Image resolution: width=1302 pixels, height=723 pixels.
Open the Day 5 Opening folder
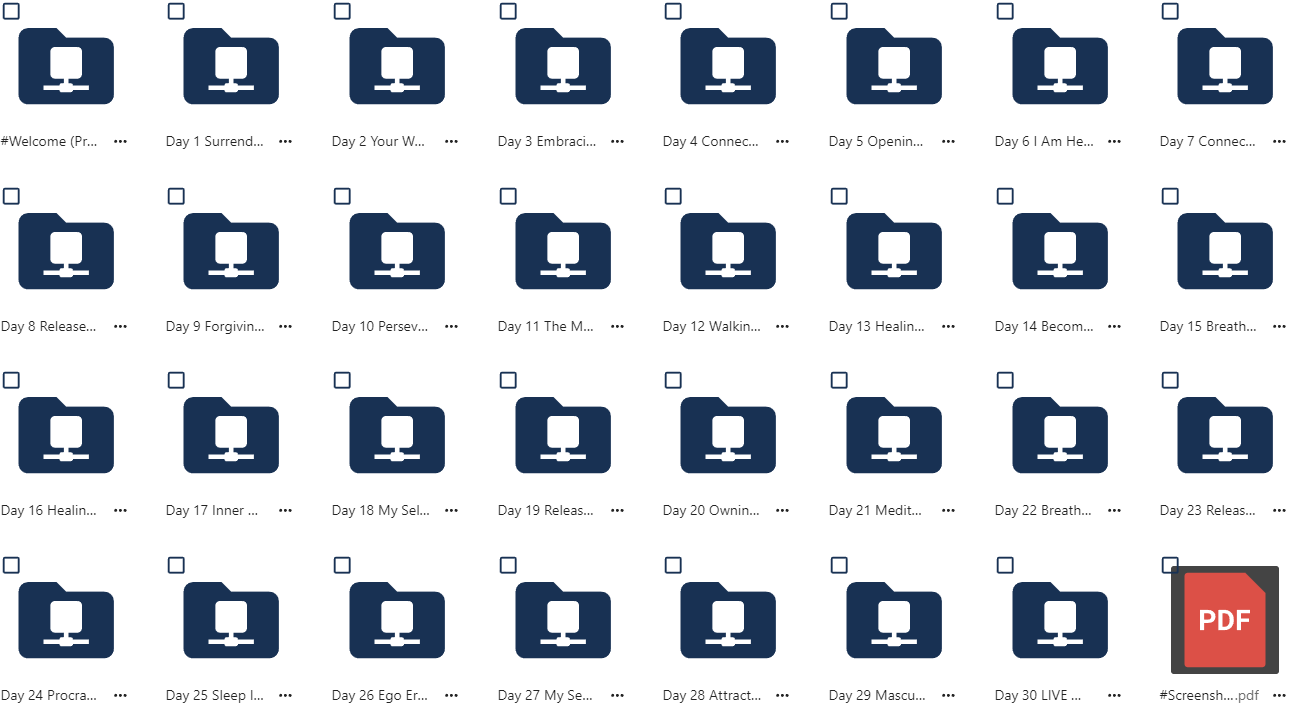point(894,66)
